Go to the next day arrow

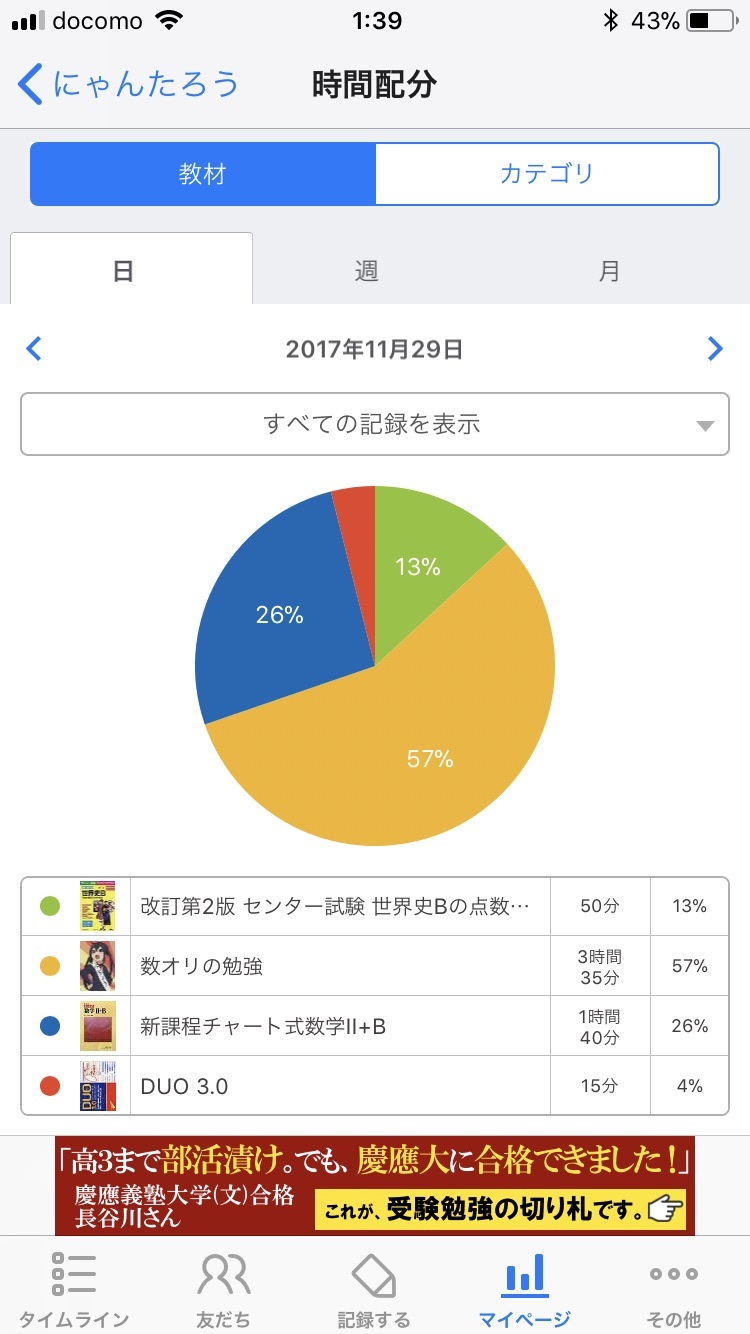tap(715, 348)
